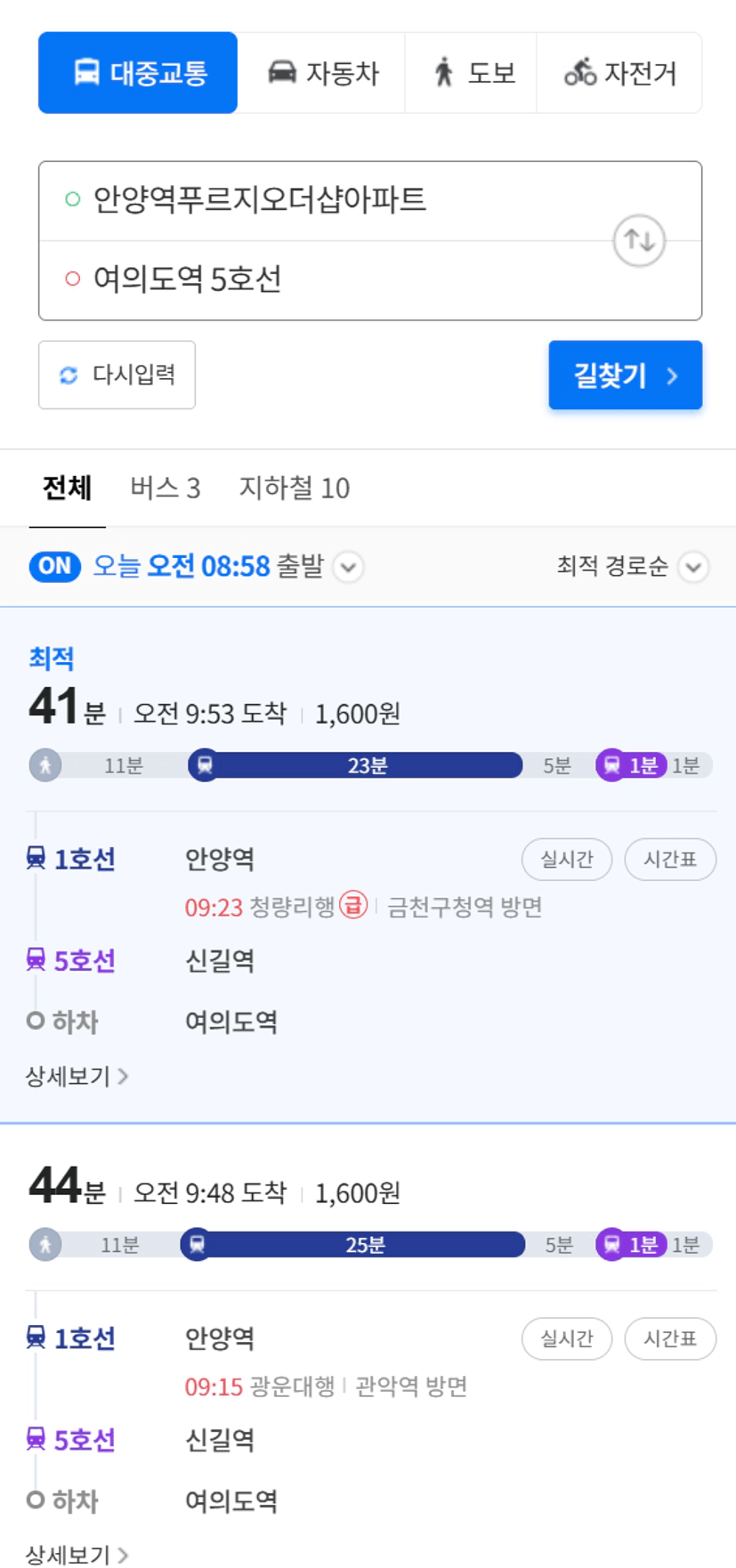
Task: Select the 대중교통 public transit tab
Action: pyautogui.click(x=138, y=73)
